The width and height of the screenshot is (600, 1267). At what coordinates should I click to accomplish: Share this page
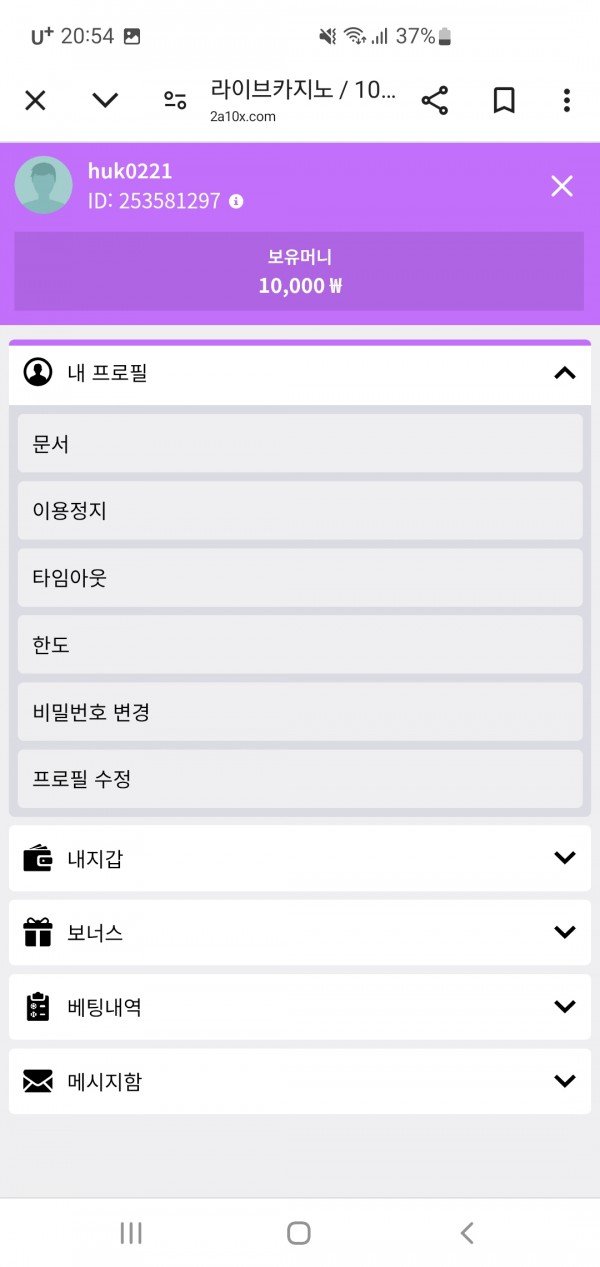tap(434, 100)
